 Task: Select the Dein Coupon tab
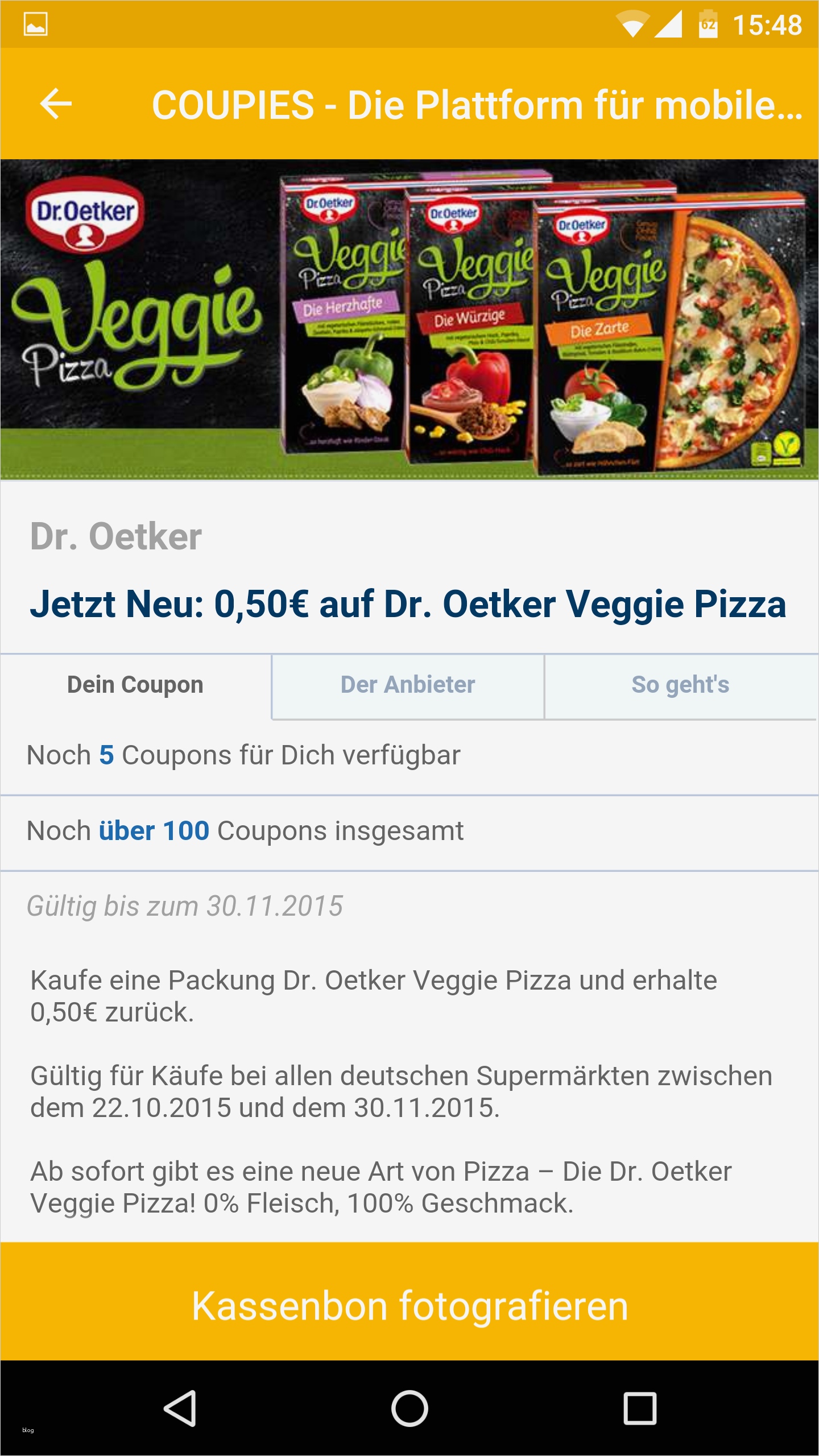point(135,685)
